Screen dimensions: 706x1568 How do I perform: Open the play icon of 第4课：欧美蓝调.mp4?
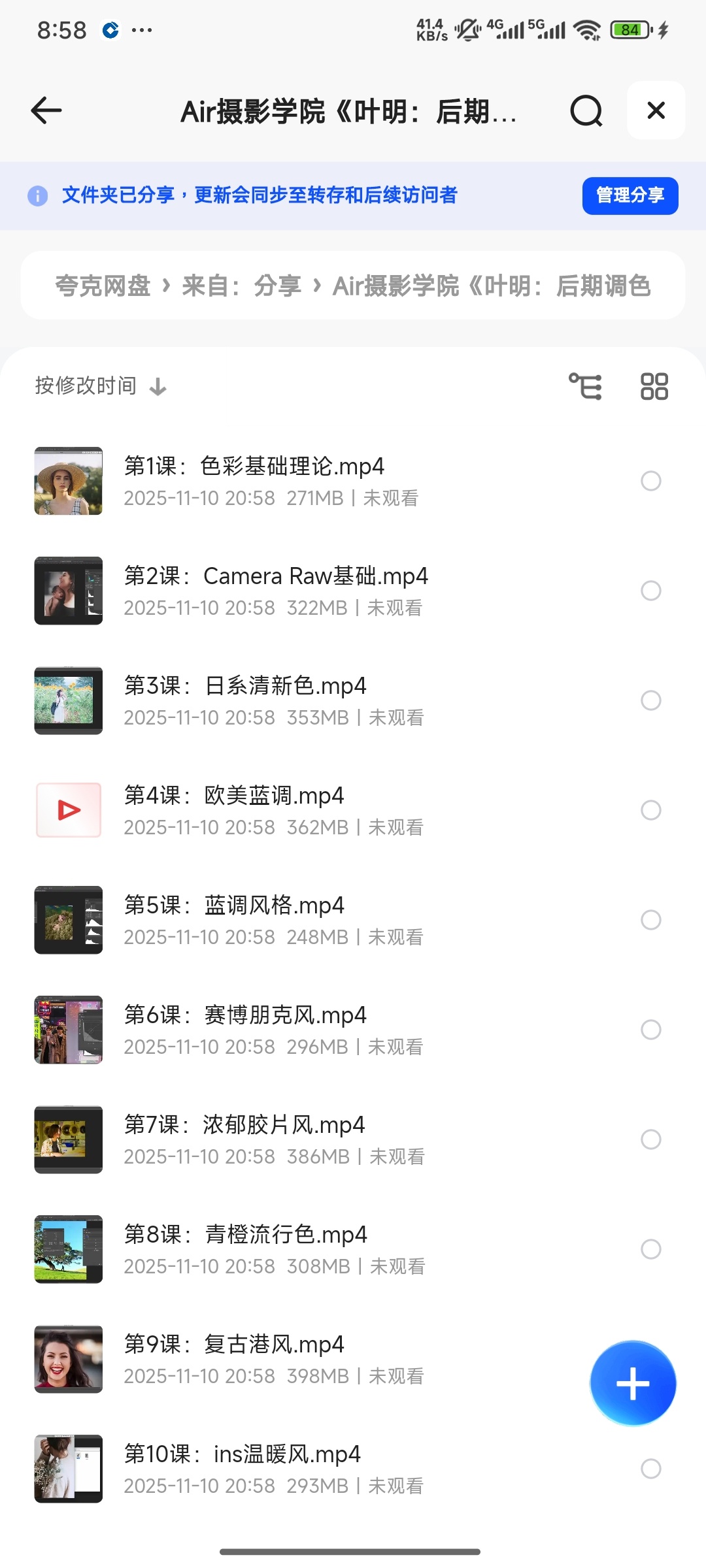click(68, 810)
